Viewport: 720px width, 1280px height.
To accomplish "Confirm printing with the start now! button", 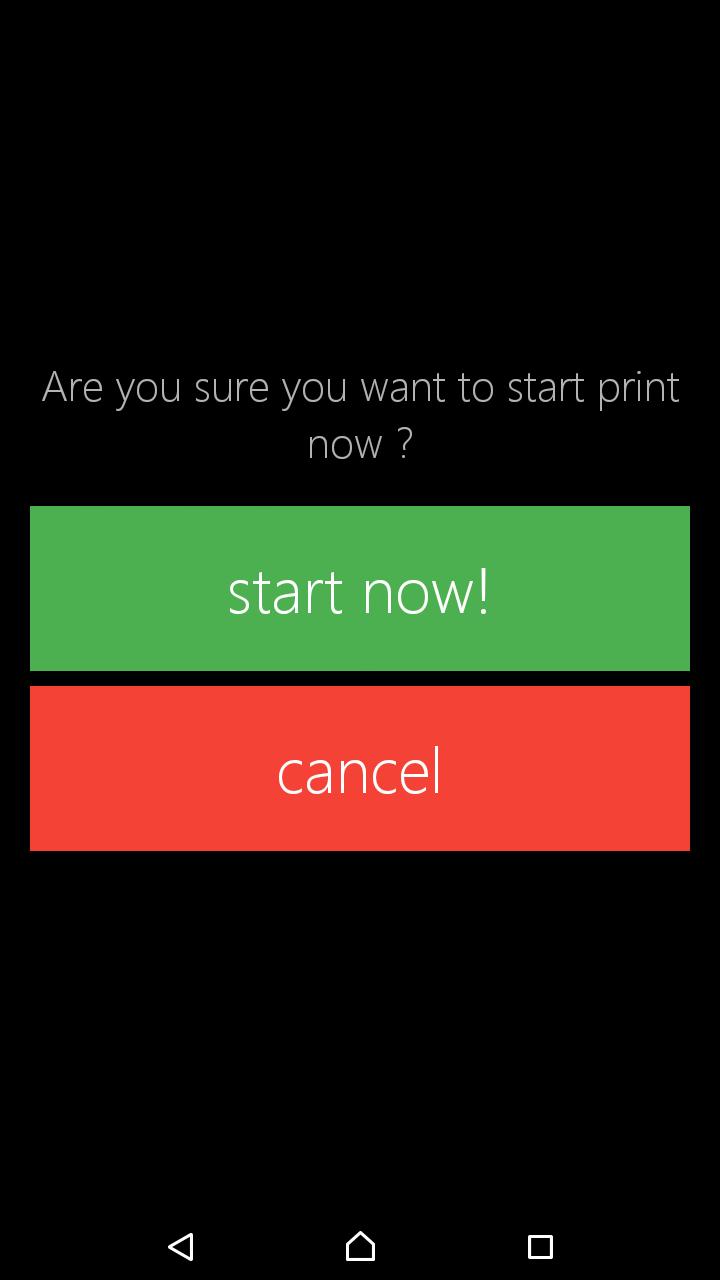I will coord(360,588).
